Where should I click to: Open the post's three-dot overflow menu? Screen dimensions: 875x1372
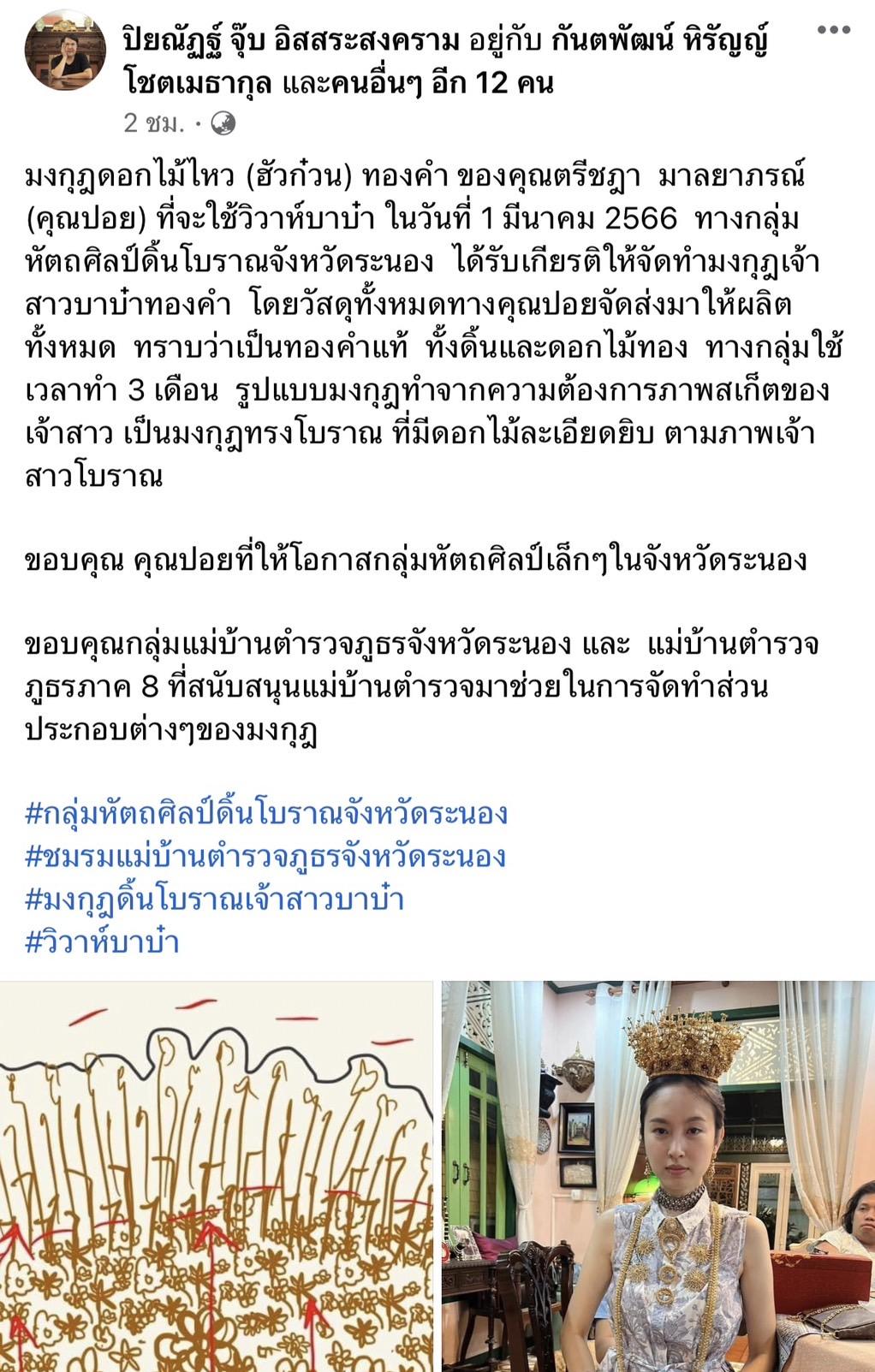[x=832, y=30]
